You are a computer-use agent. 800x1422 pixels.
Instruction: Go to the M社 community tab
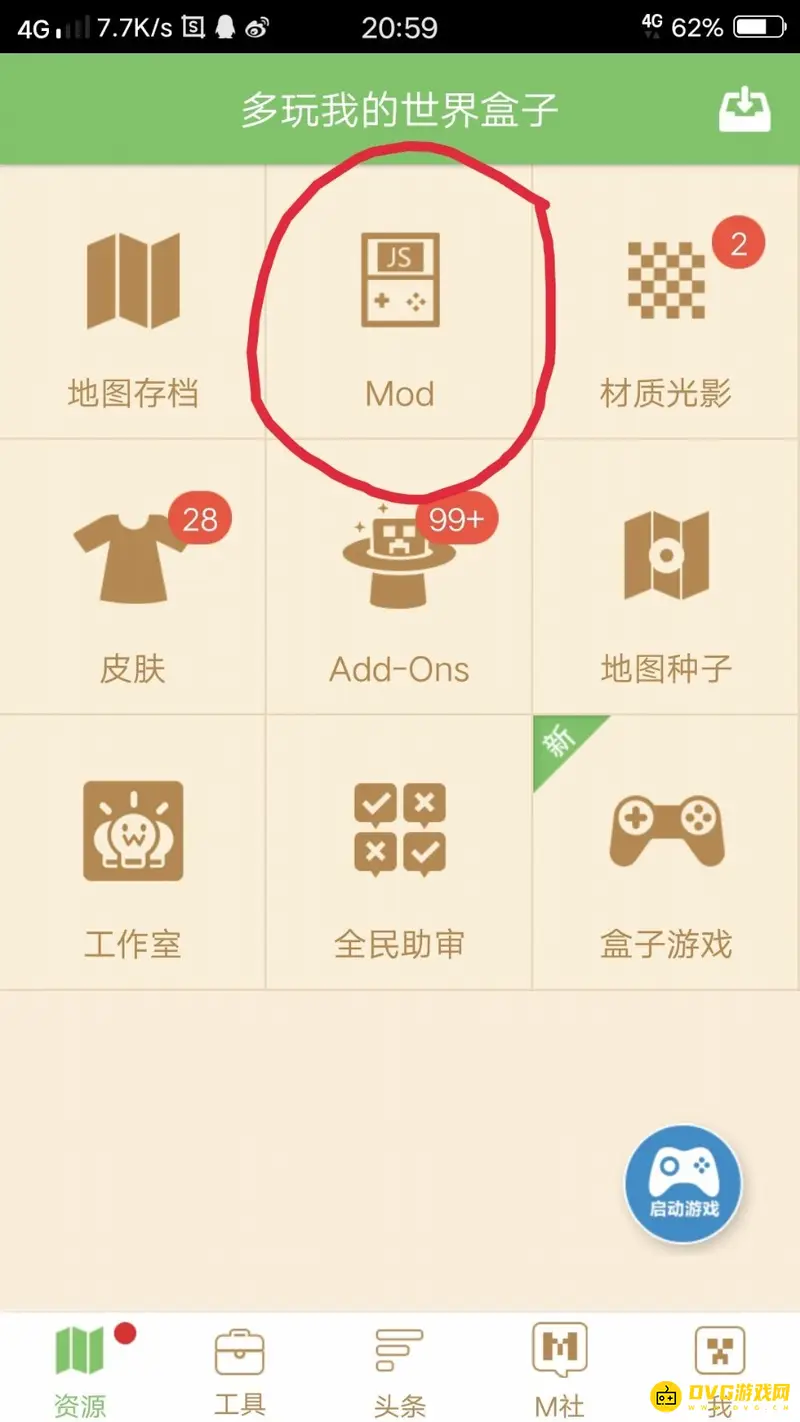pyautogui.click(x=559, y=1367)
